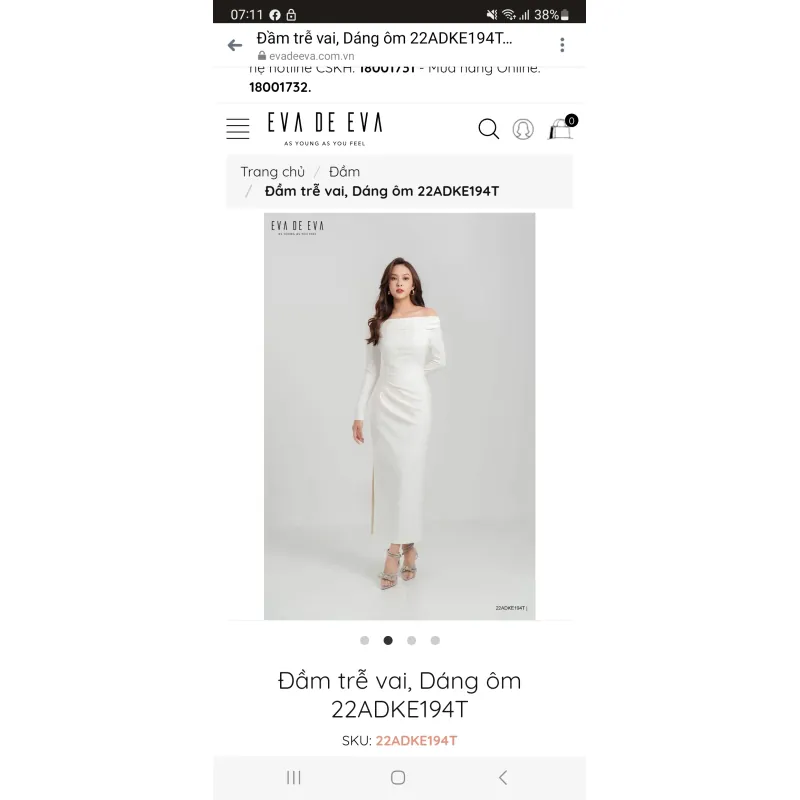Go back using the browser arrow

click(235, 45)
